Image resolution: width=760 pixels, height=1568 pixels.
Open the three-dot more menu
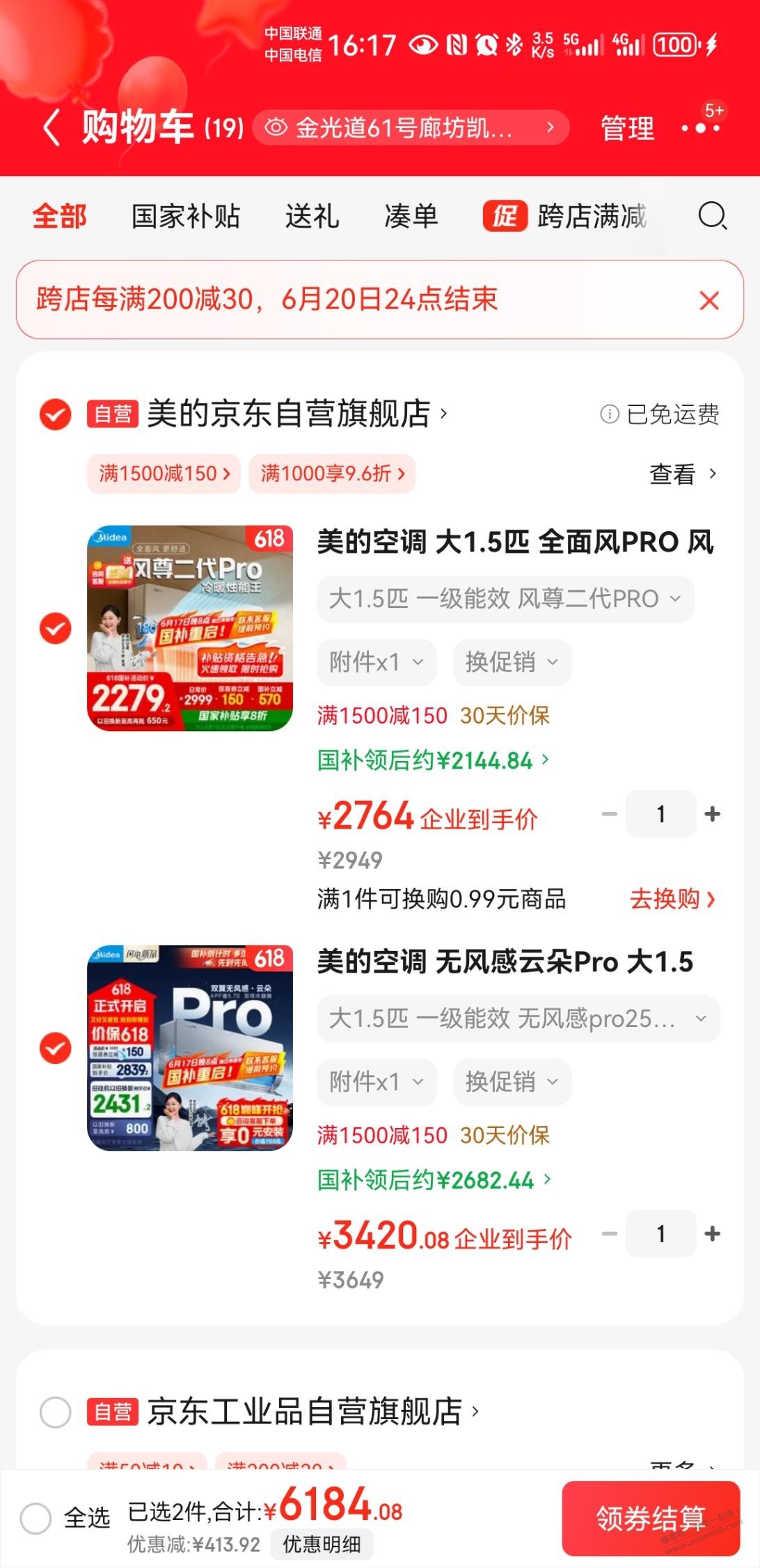point(700,128)
